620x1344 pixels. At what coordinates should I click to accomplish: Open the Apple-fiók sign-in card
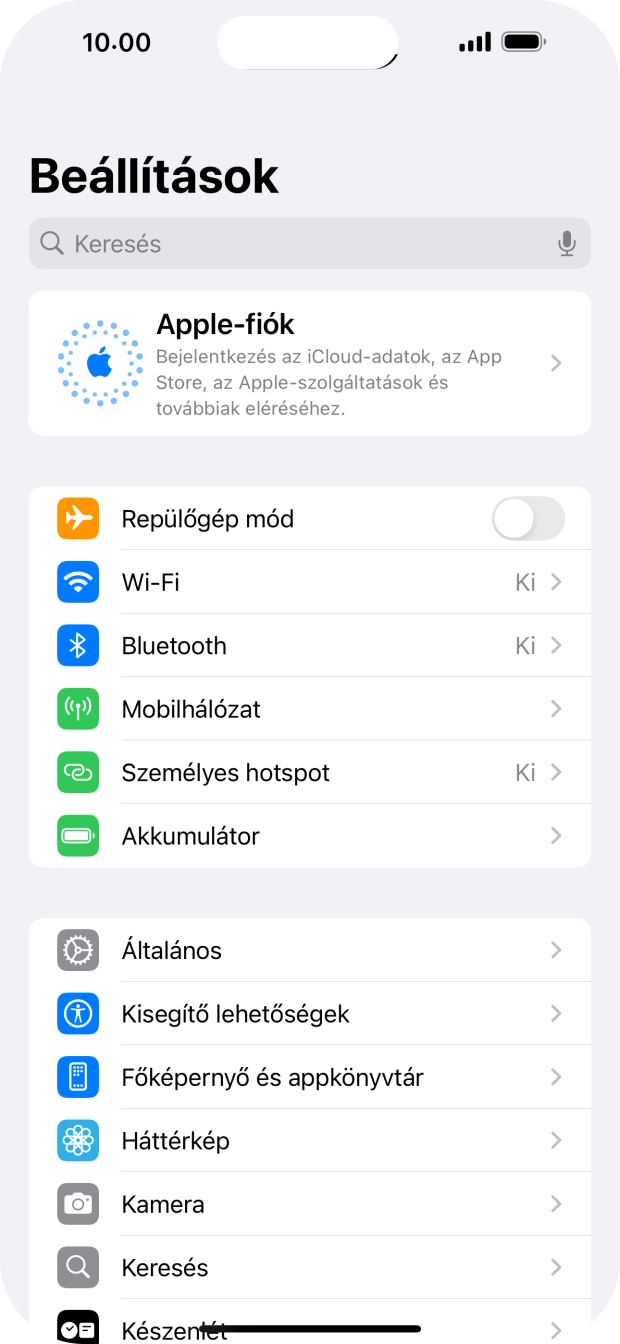click(310, 363)
